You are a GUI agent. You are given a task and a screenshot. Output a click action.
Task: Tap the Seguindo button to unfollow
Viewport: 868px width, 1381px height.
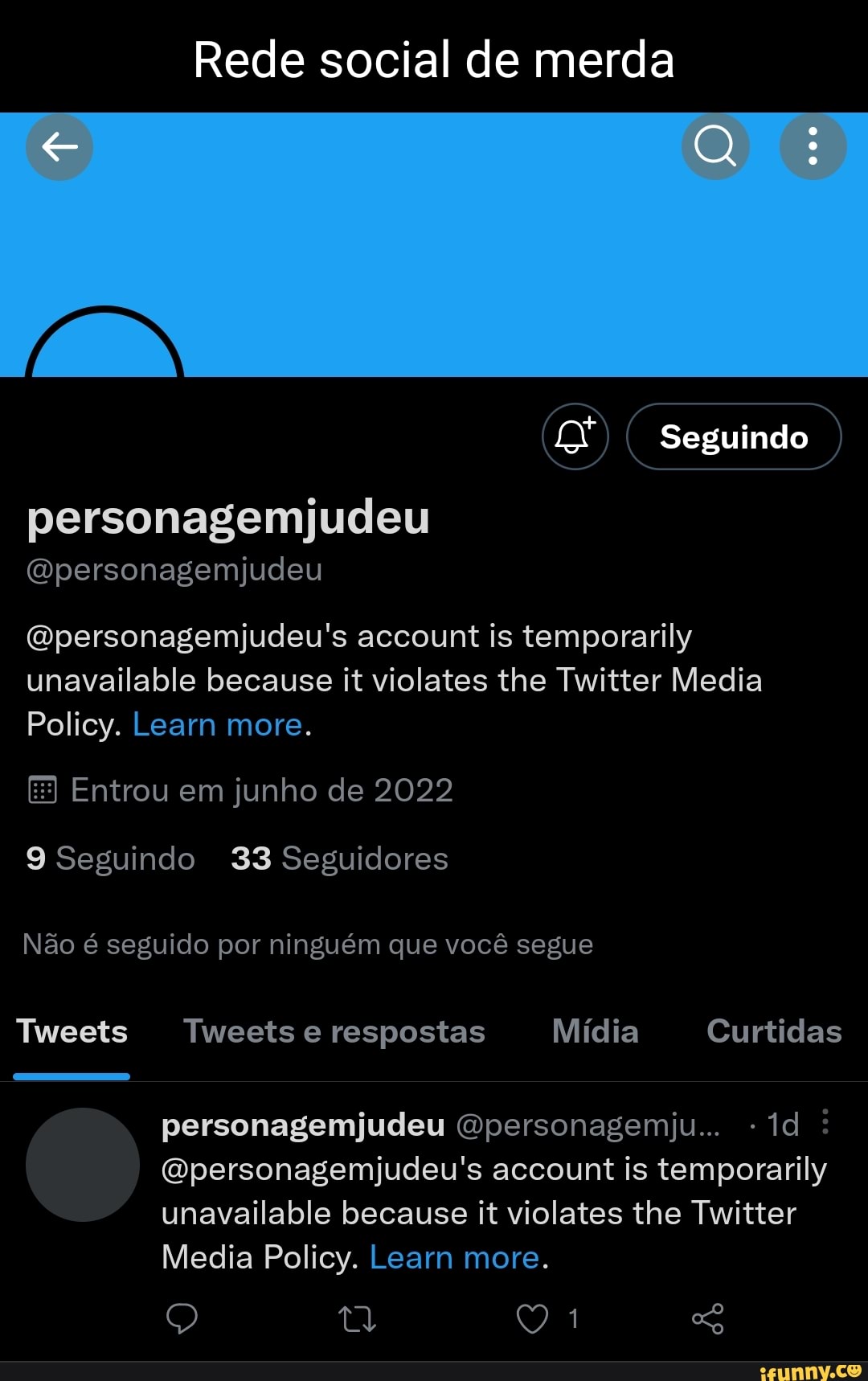pos(733,436)
